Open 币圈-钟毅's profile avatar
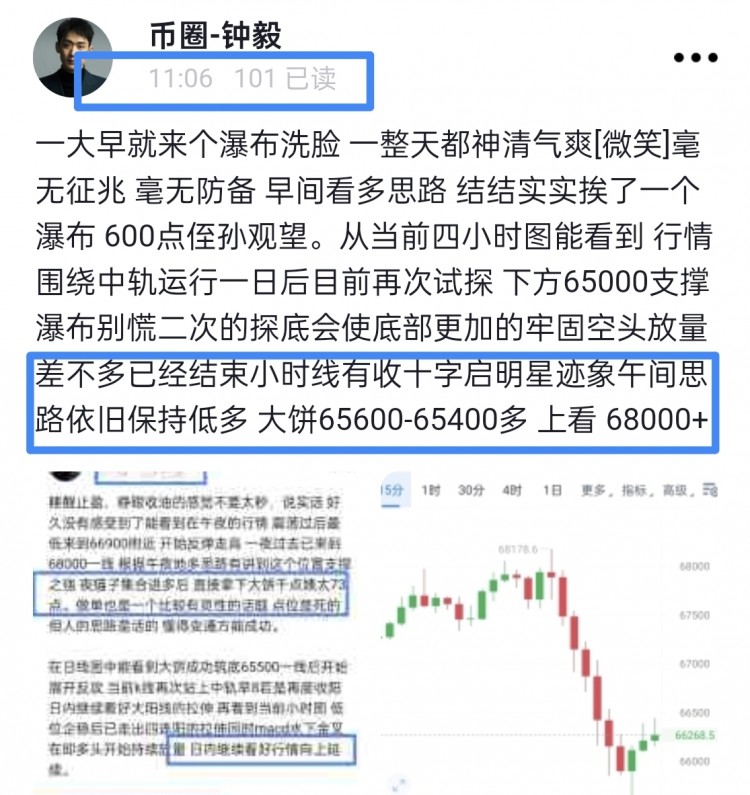Viewport: 750px width, 795px height. click(72, 57)
